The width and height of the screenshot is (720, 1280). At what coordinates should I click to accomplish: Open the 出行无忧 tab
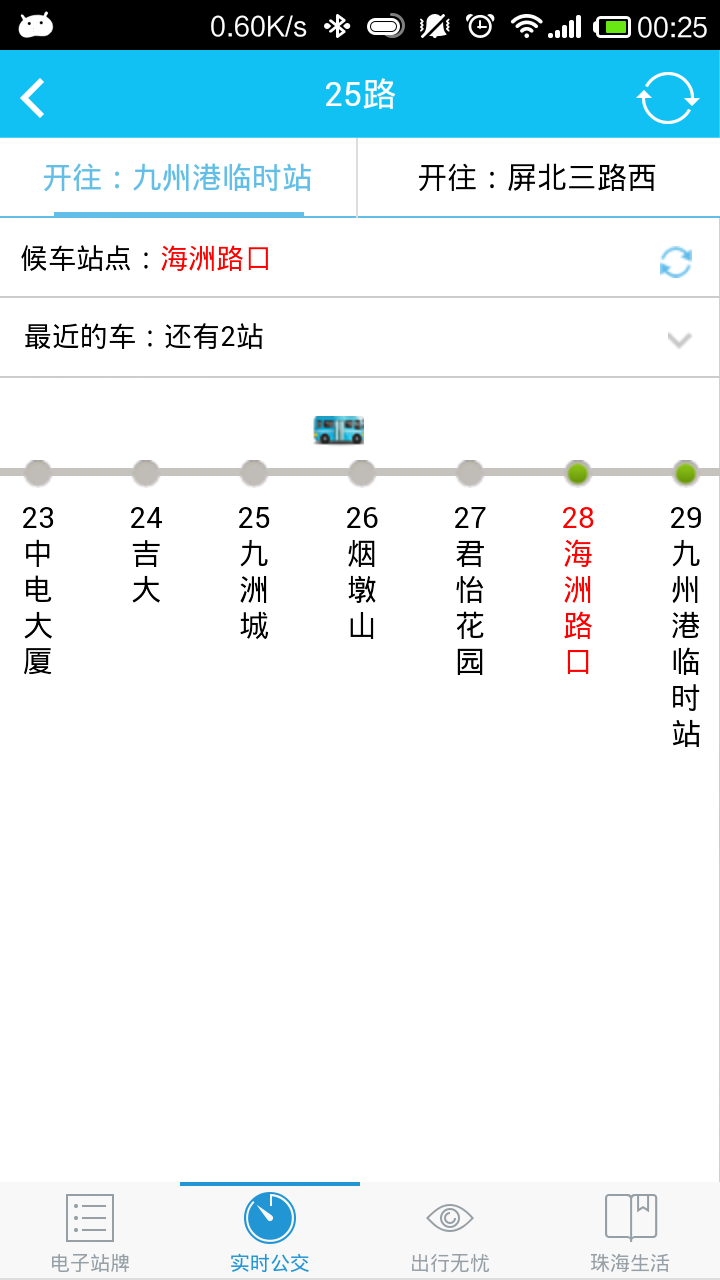tap(450, 1232)
